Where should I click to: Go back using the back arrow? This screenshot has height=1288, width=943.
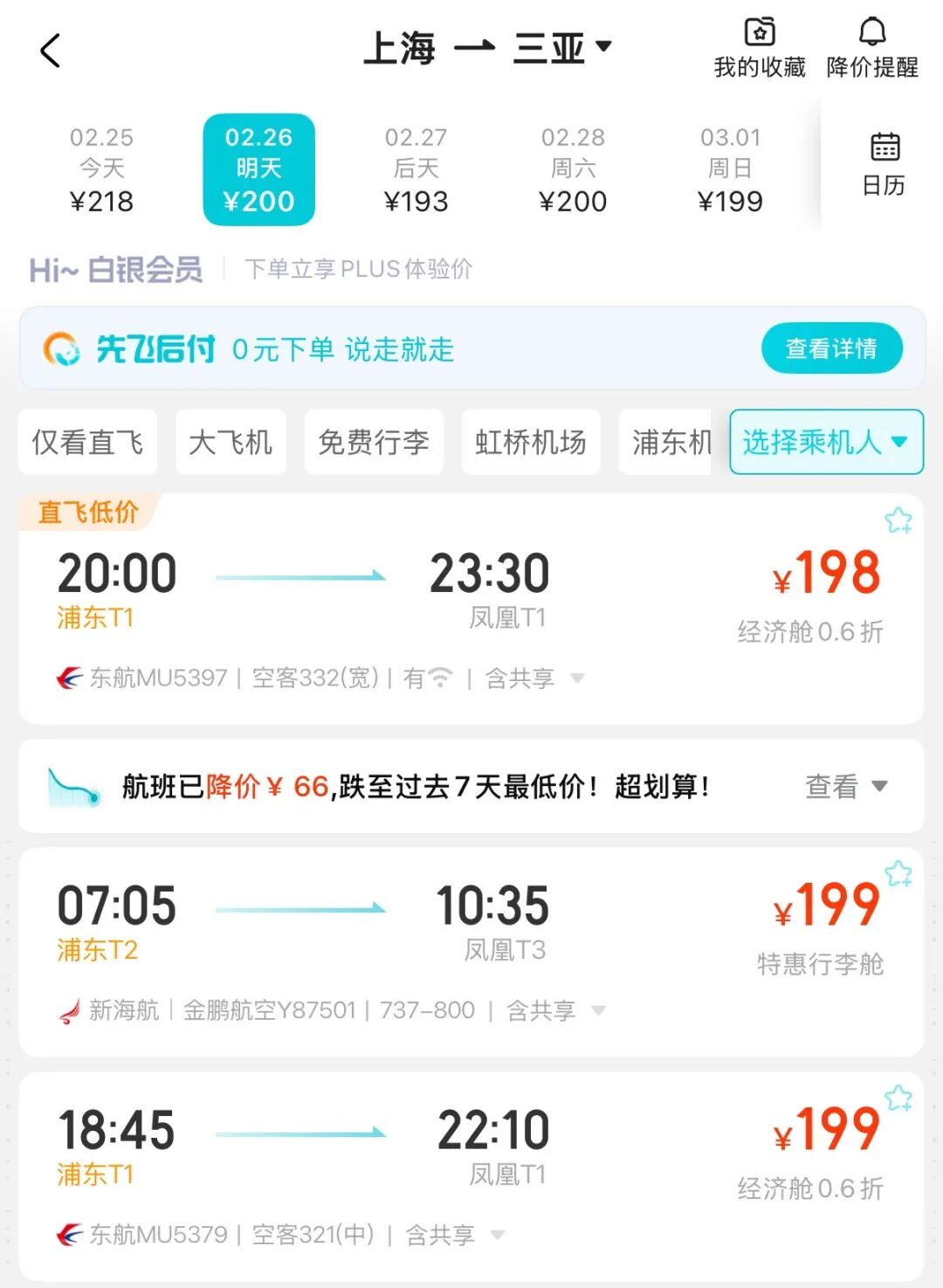(x=51, y=51)
